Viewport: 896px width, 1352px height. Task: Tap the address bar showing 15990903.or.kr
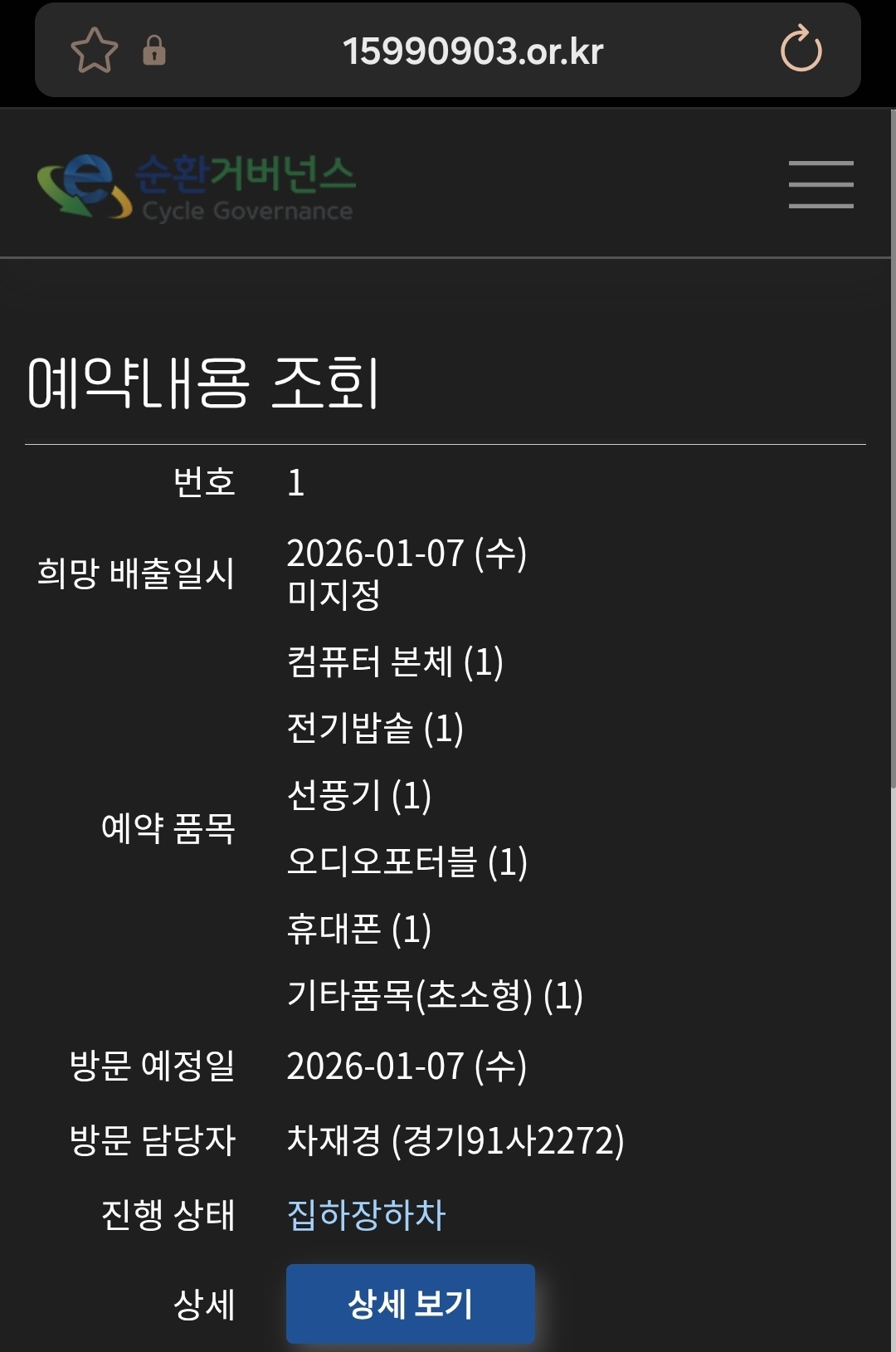tap(472, 51)
